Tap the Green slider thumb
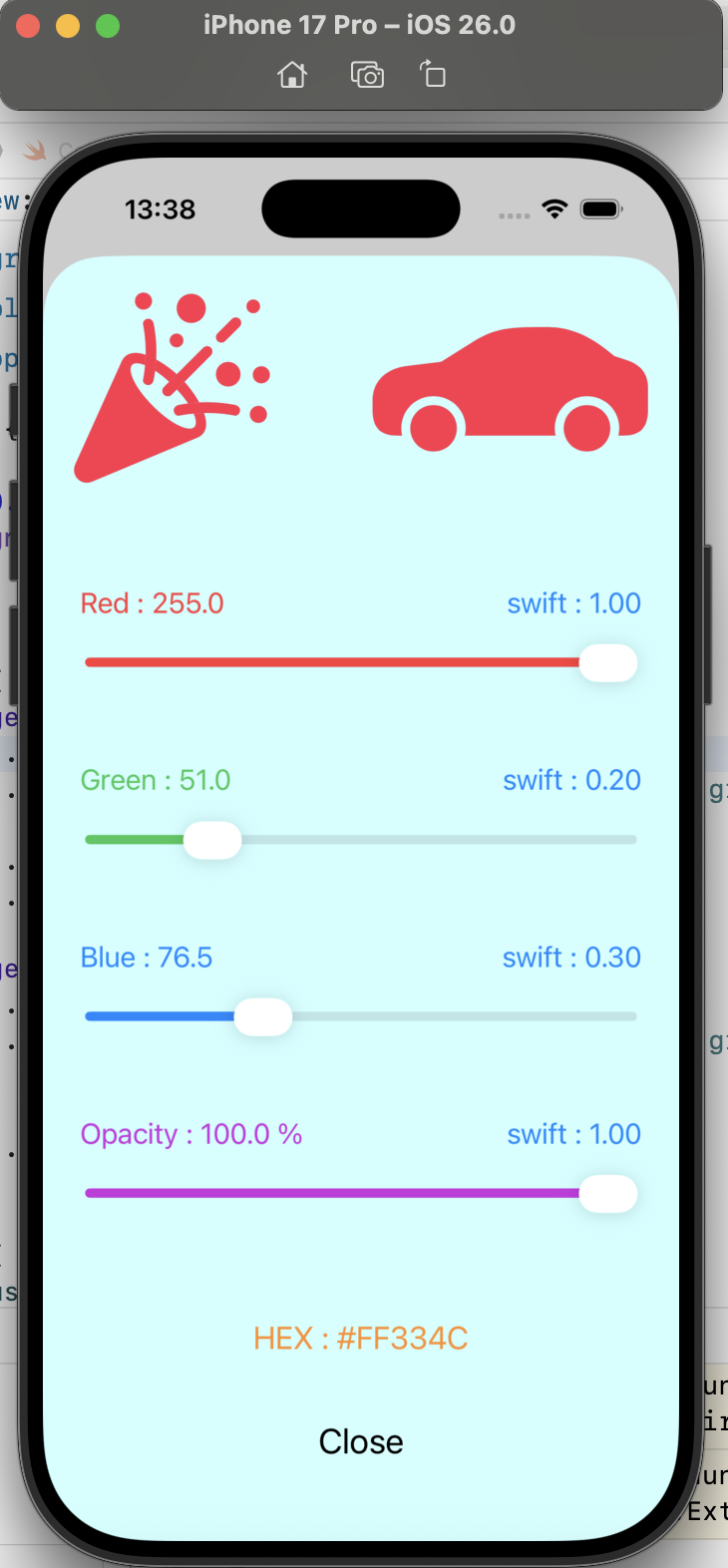Image resolution: width=728 pixels, height=1568 pixels. click(x=212, y=840)
